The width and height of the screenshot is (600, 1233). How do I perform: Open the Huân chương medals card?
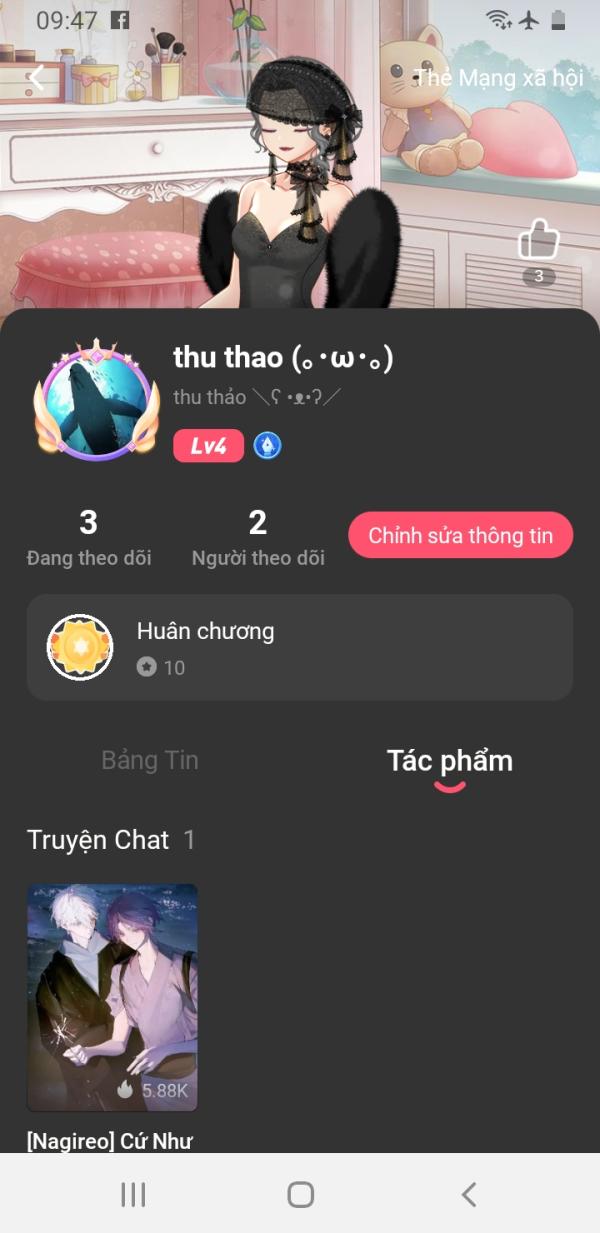(300, 647)
